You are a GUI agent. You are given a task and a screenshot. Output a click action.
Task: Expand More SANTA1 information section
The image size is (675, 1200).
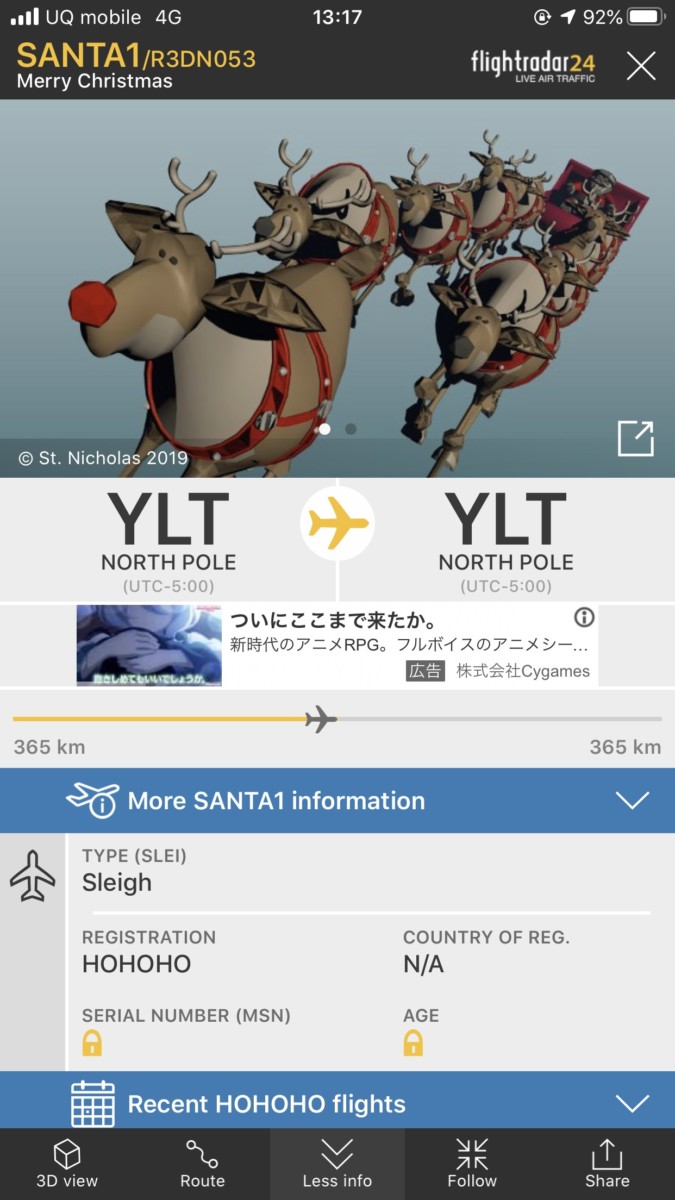click(x=337, y=800)
